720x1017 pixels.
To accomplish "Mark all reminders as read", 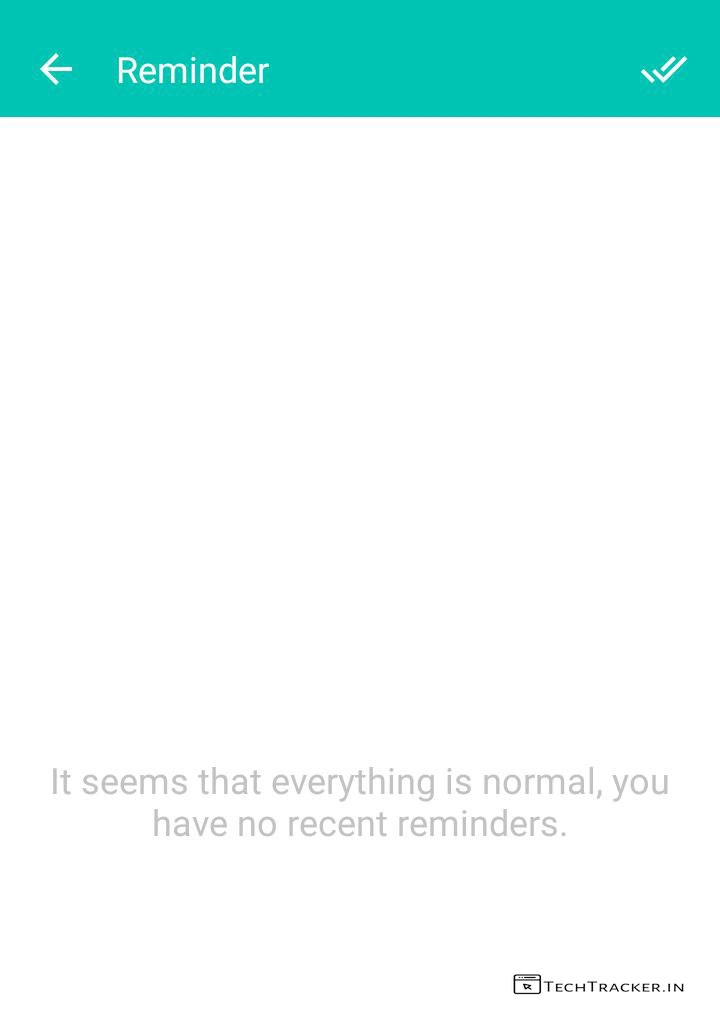I will pyautogui.click(x=663, y=70).
